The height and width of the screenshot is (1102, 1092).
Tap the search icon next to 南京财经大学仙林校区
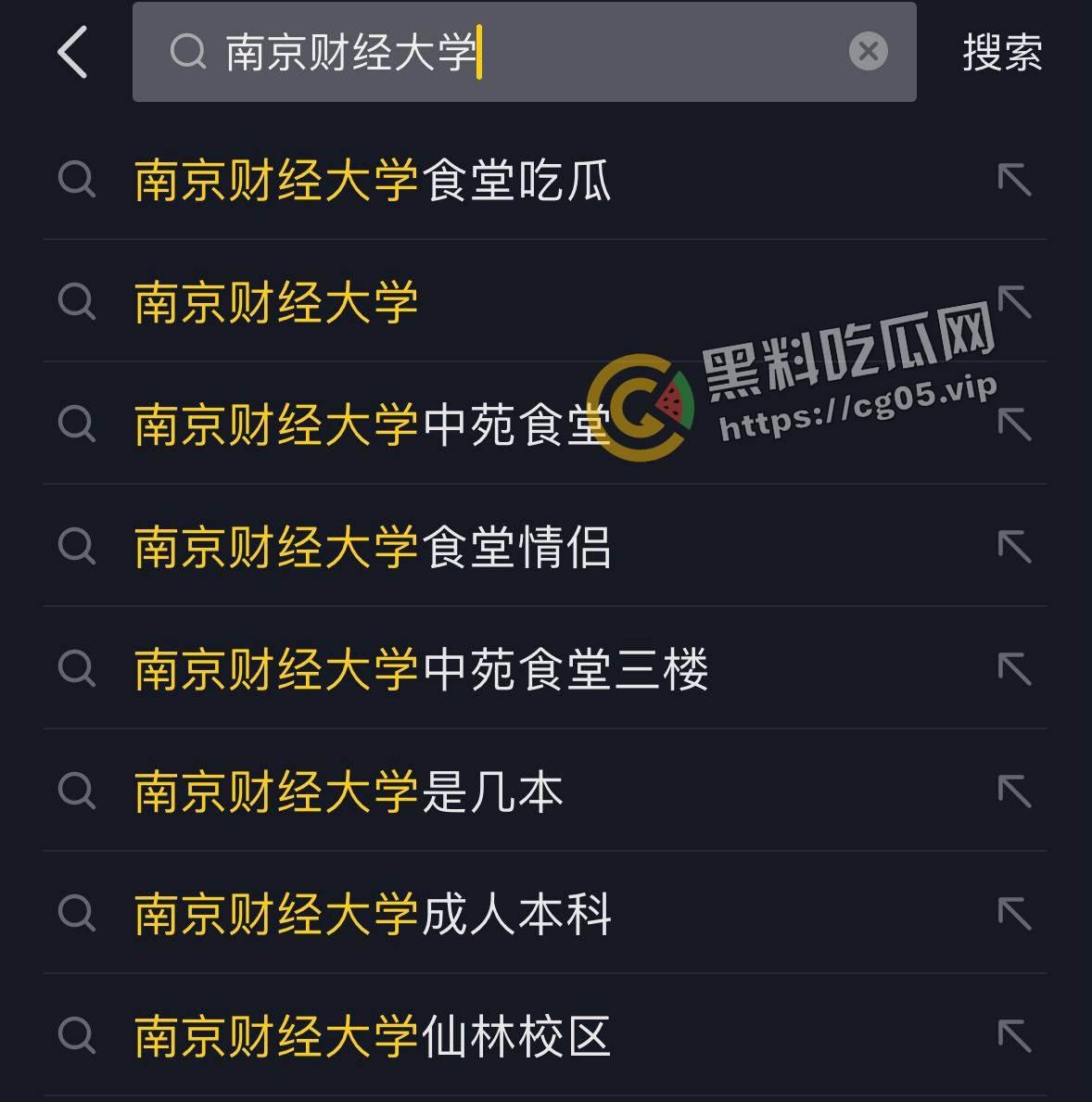77,1037
